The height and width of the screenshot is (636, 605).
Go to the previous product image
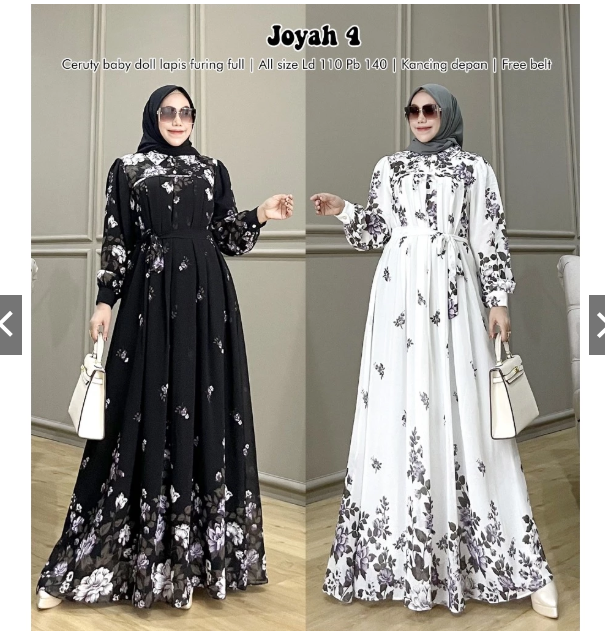(9, 325)
